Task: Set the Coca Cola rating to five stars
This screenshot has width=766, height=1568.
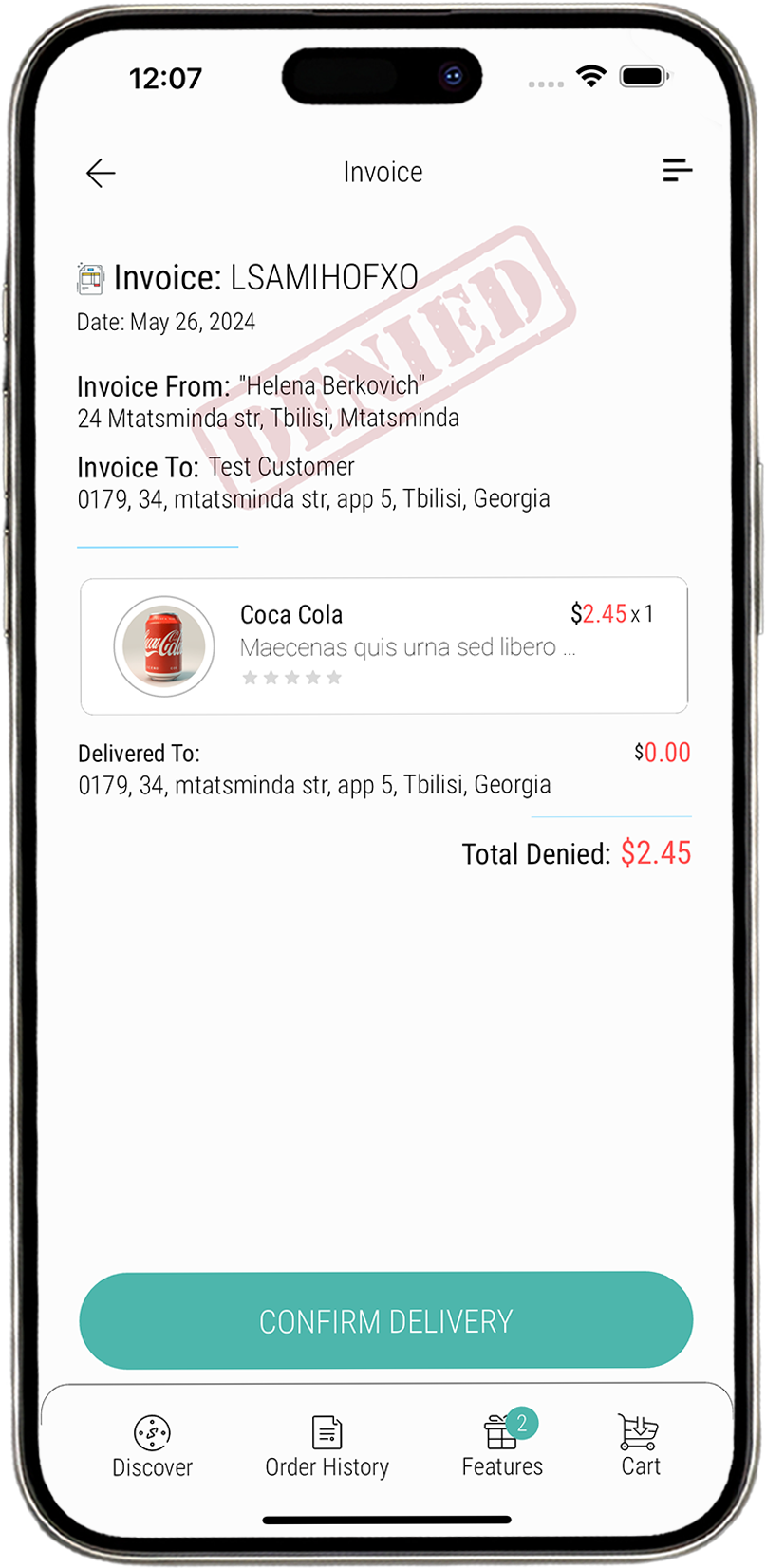Action: click(334, 678)
